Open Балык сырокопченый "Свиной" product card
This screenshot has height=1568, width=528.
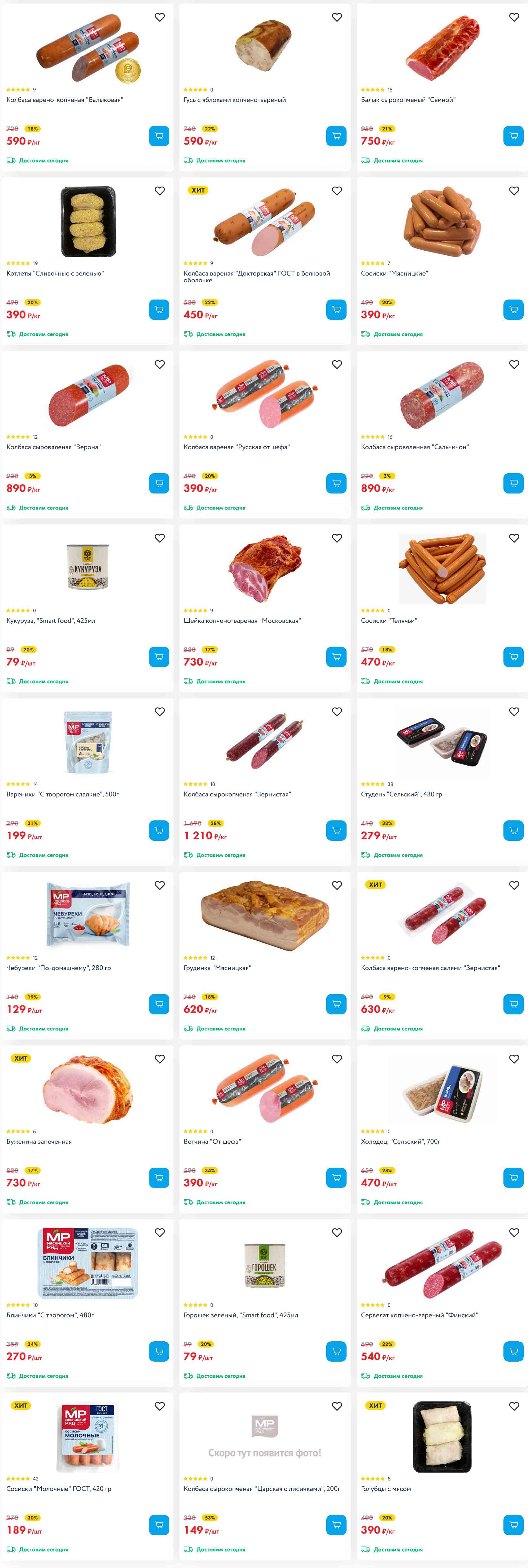[407, 100]
